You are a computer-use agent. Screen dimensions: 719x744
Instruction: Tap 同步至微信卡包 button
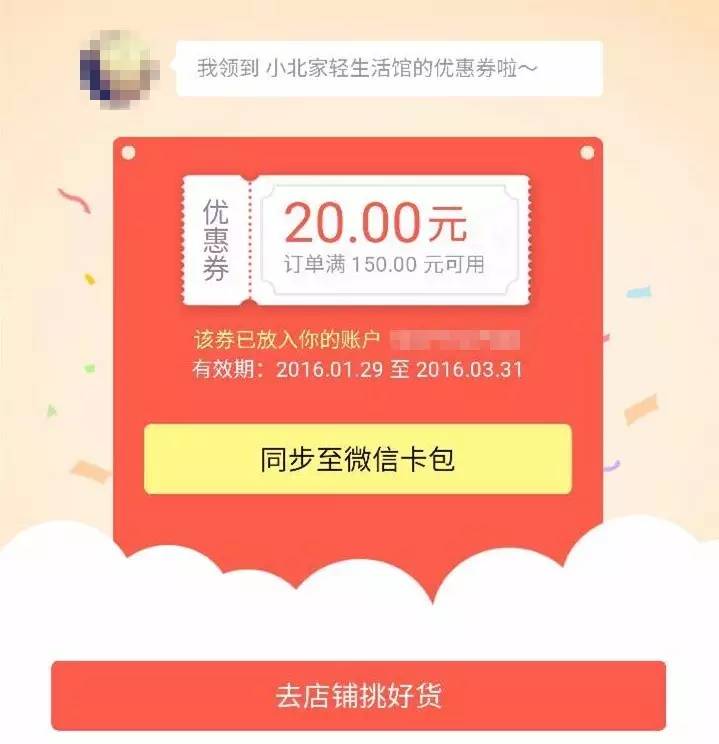(358, 459)
